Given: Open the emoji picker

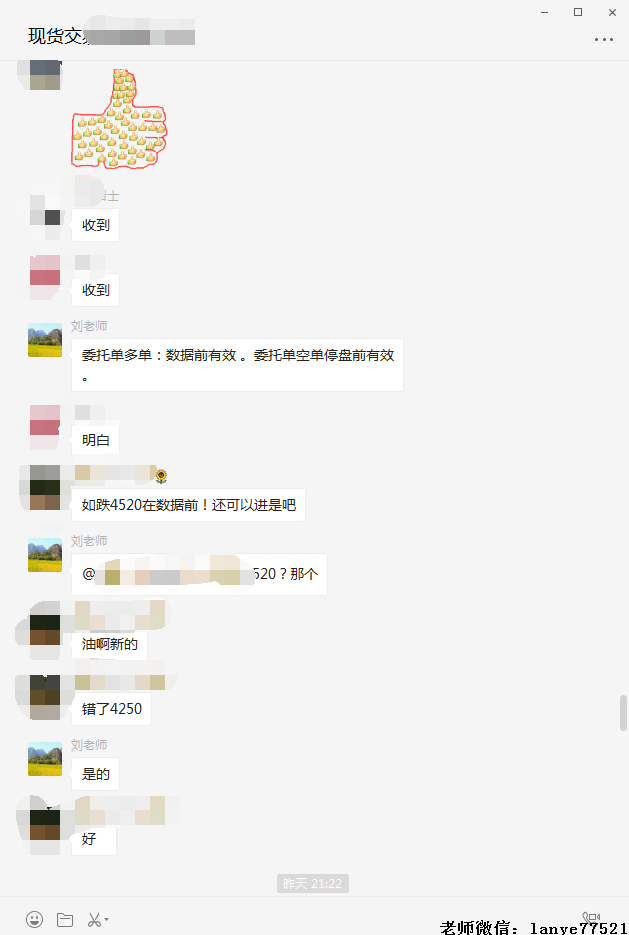Looking at the screenshot, I should tap(35, 919).
